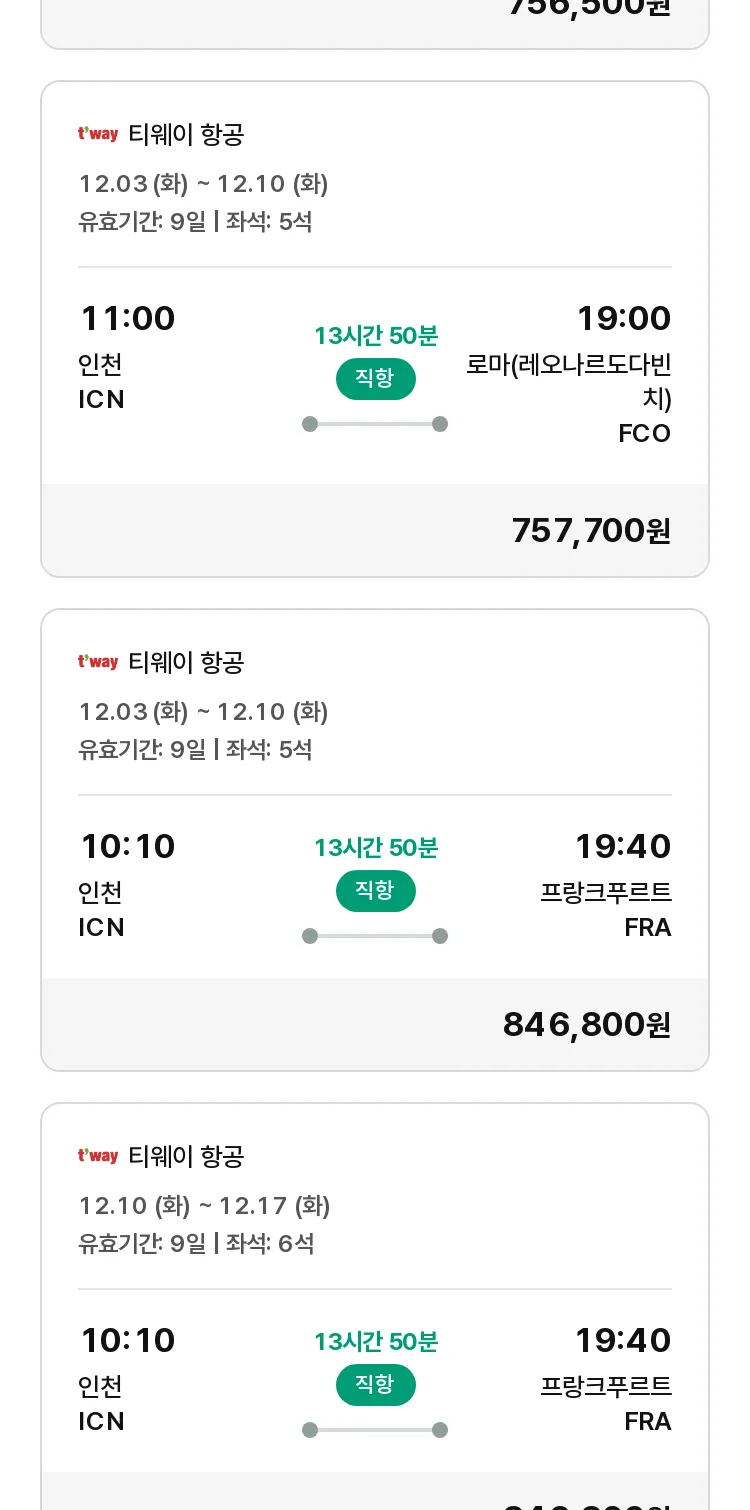
Task: Open the 12.10–12.17 Incheon to Frankfurt flight
Action: [375, 1306]
